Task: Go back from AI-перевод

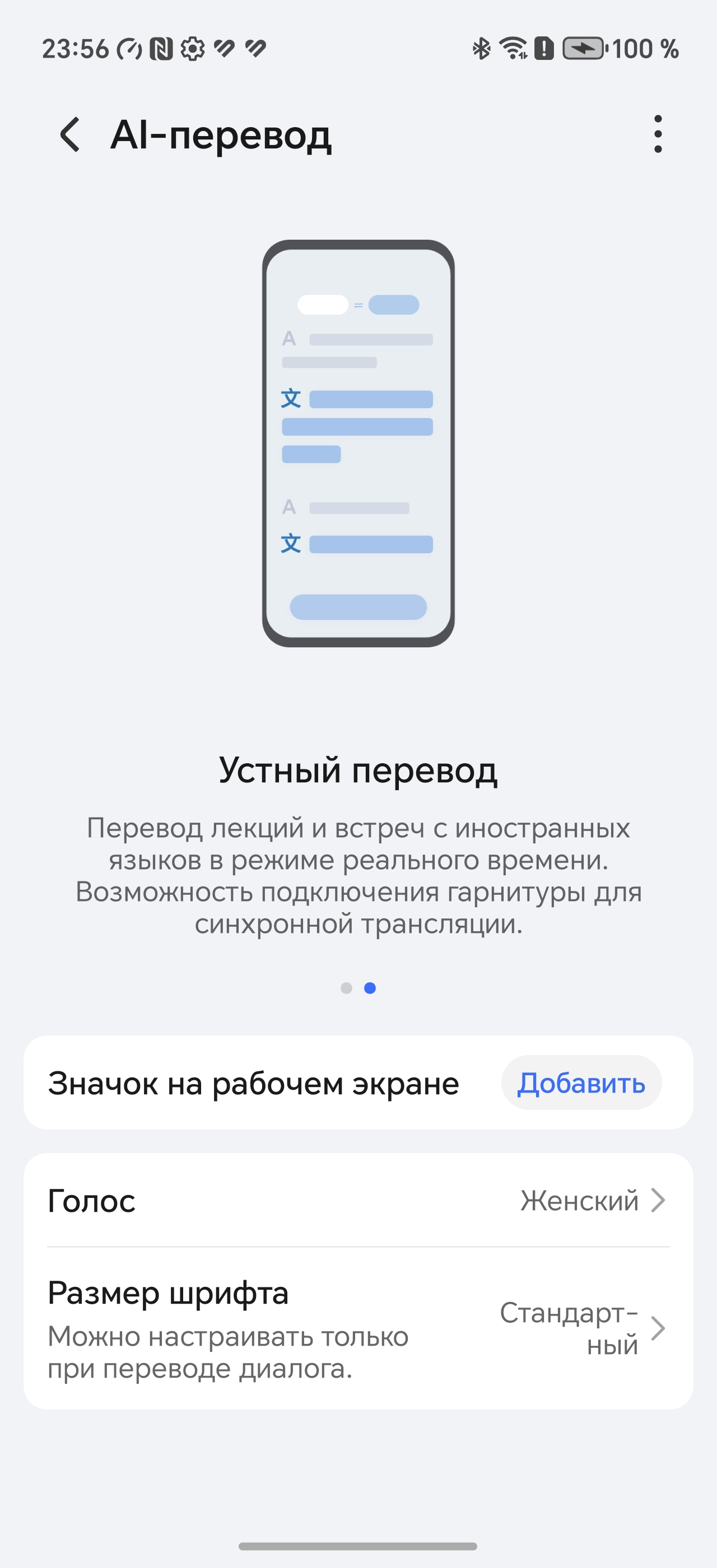Action: point(71,134)
